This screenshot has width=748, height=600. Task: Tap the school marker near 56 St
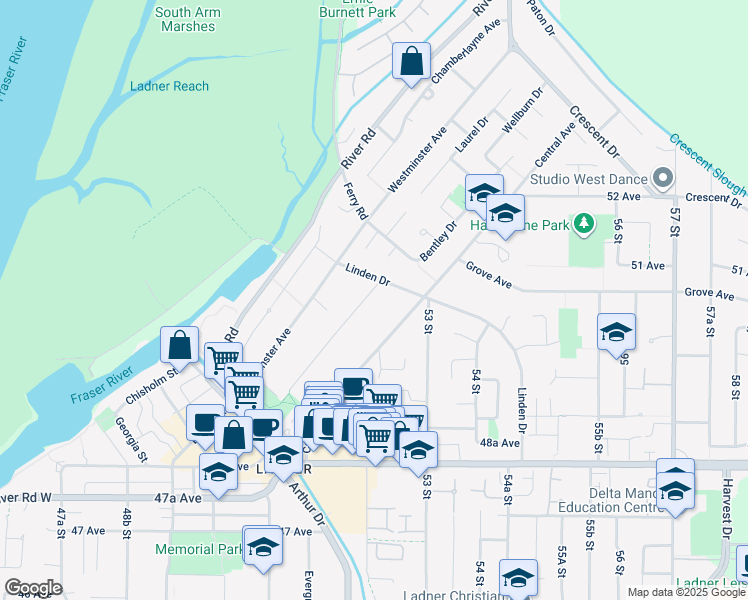(x=616, y=334)
